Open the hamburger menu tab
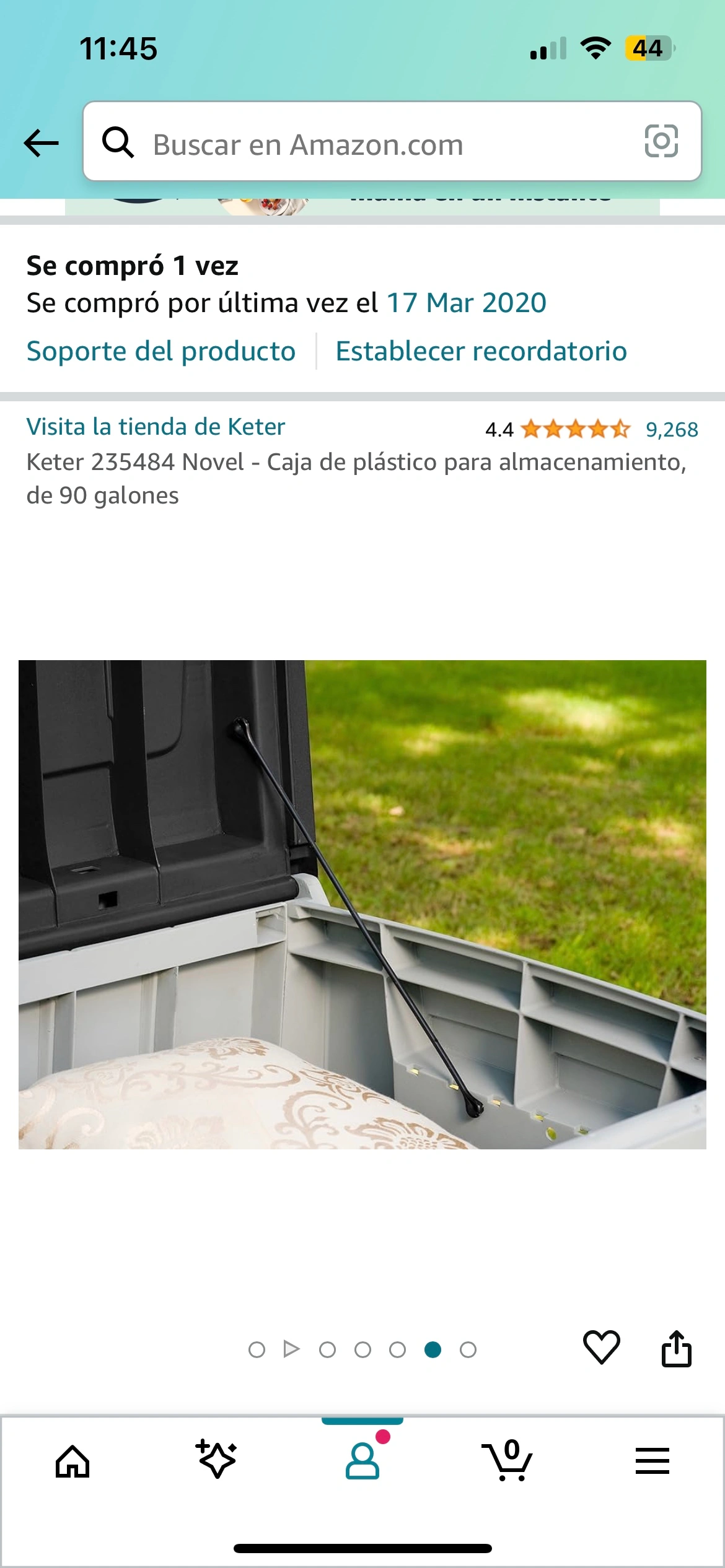This screenshot has height=1568, width=725. pos(652,1461)
